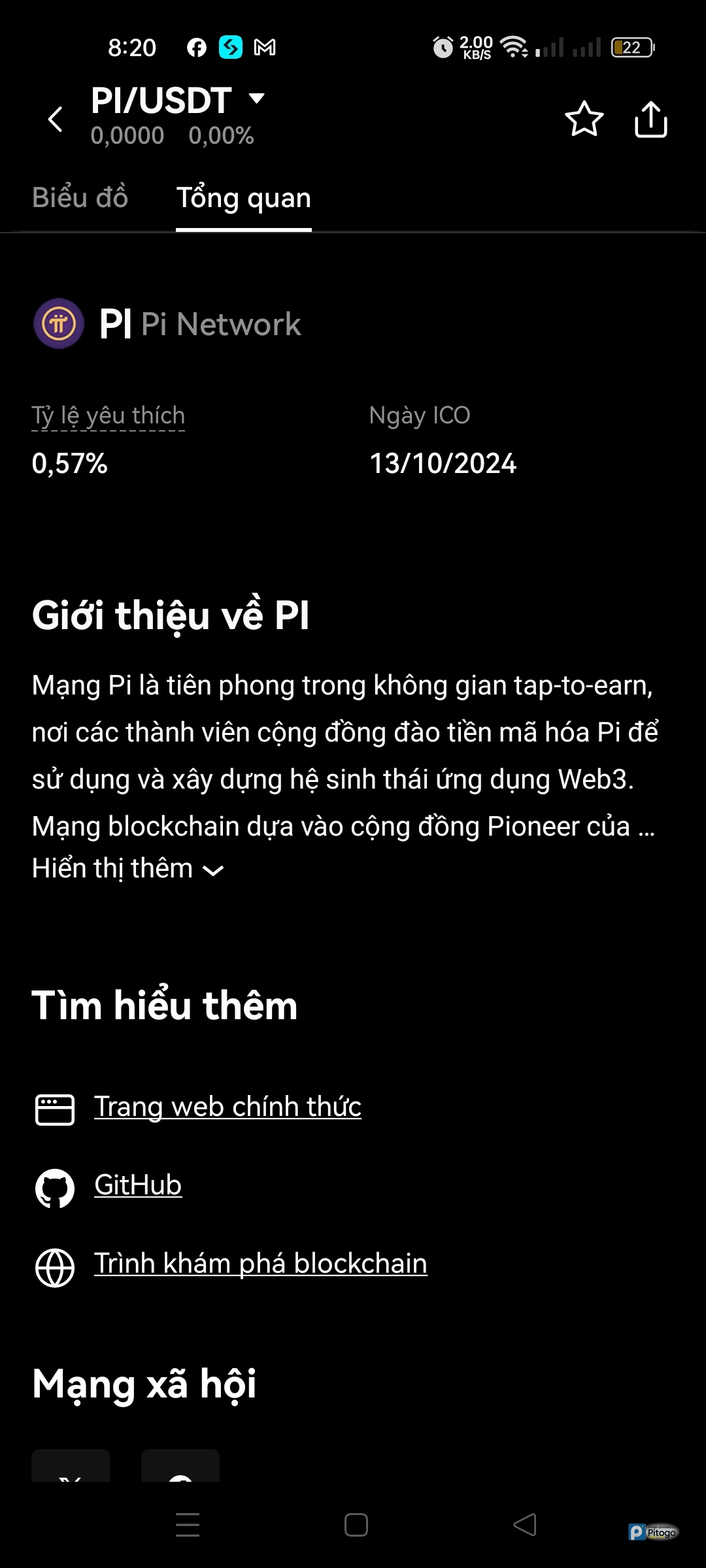Image resolution: width=706 pixels, height=1568 pixels.
Task: Go back using the top-left arrow
Action: [x=56, y=119]
